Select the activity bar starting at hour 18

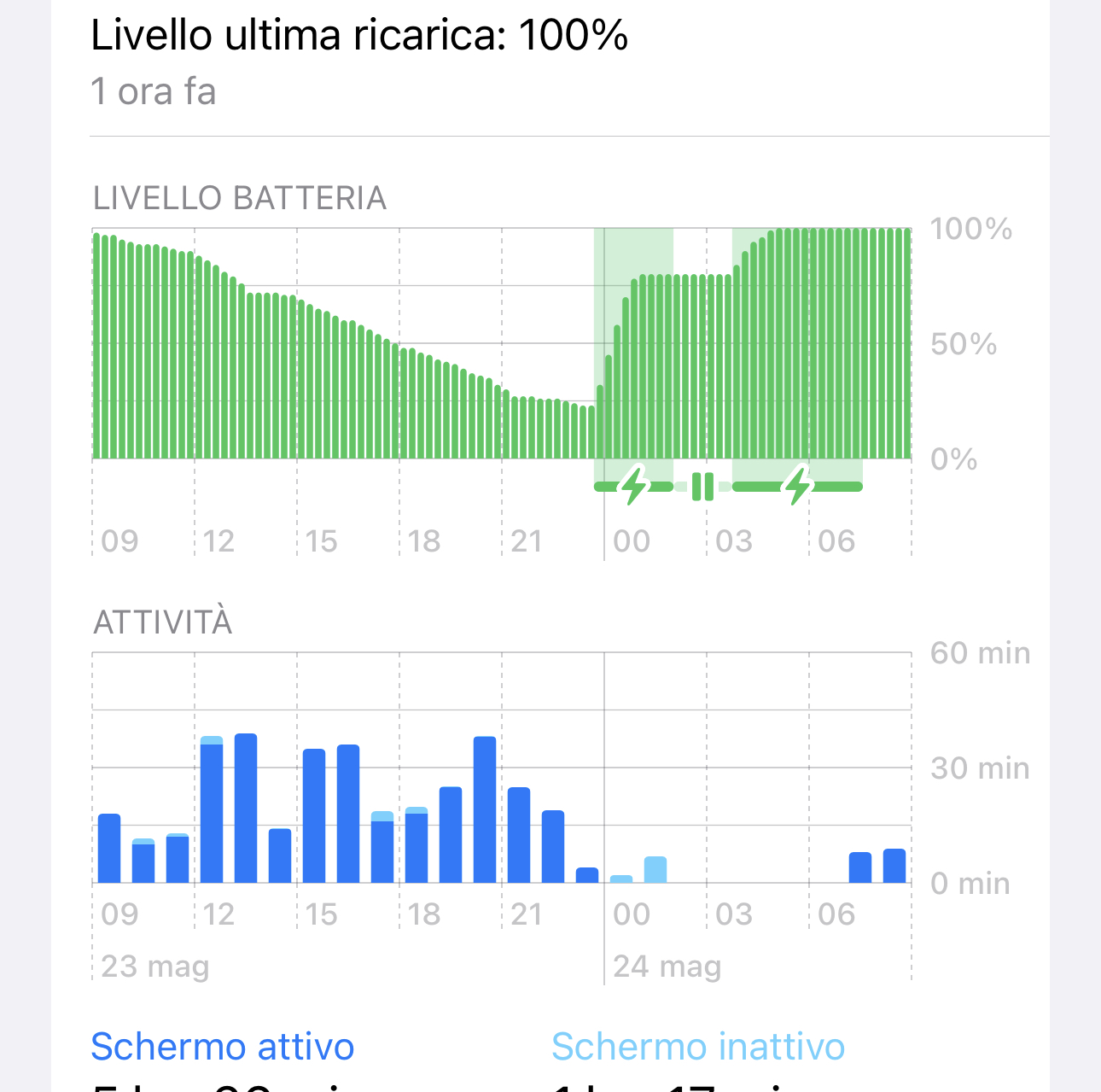coord(417,844)
